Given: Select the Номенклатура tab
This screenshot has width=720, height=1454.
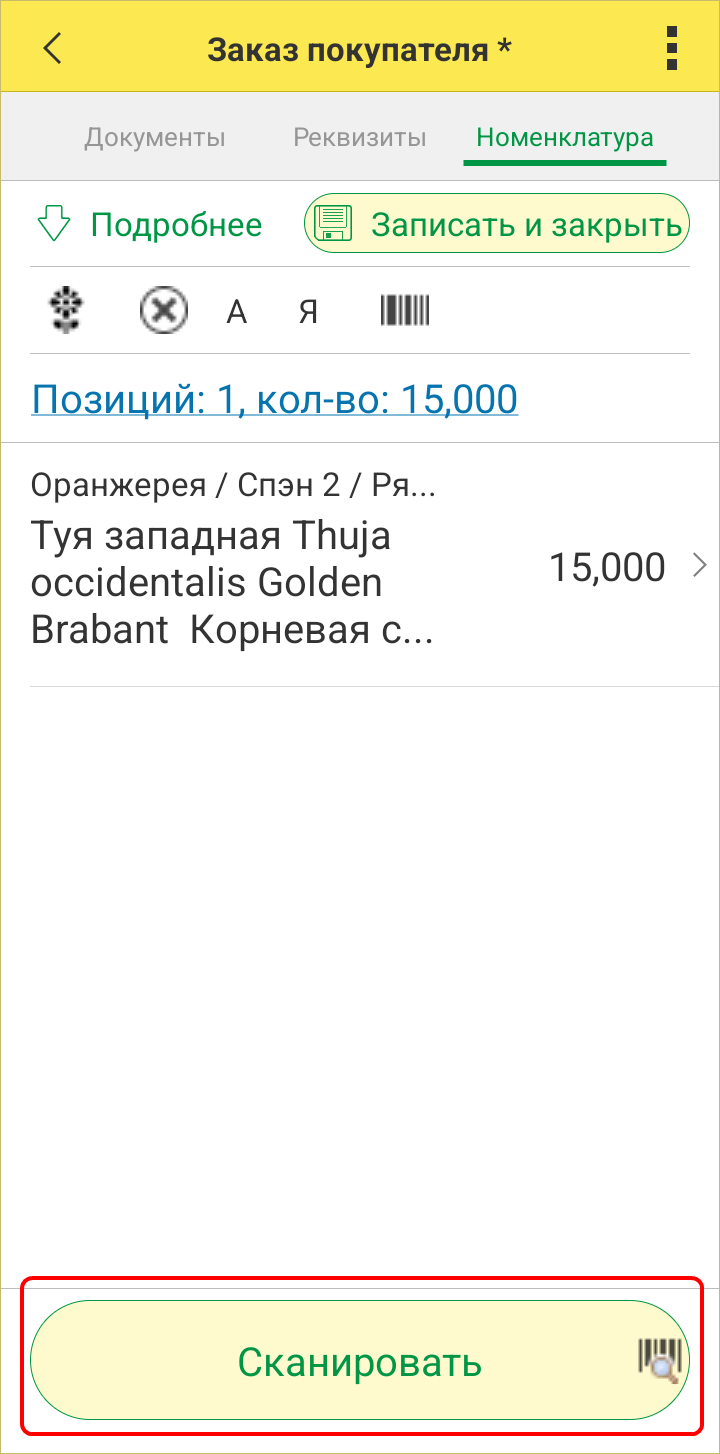Looking at the screenshot, I should (x=565, y=137).
